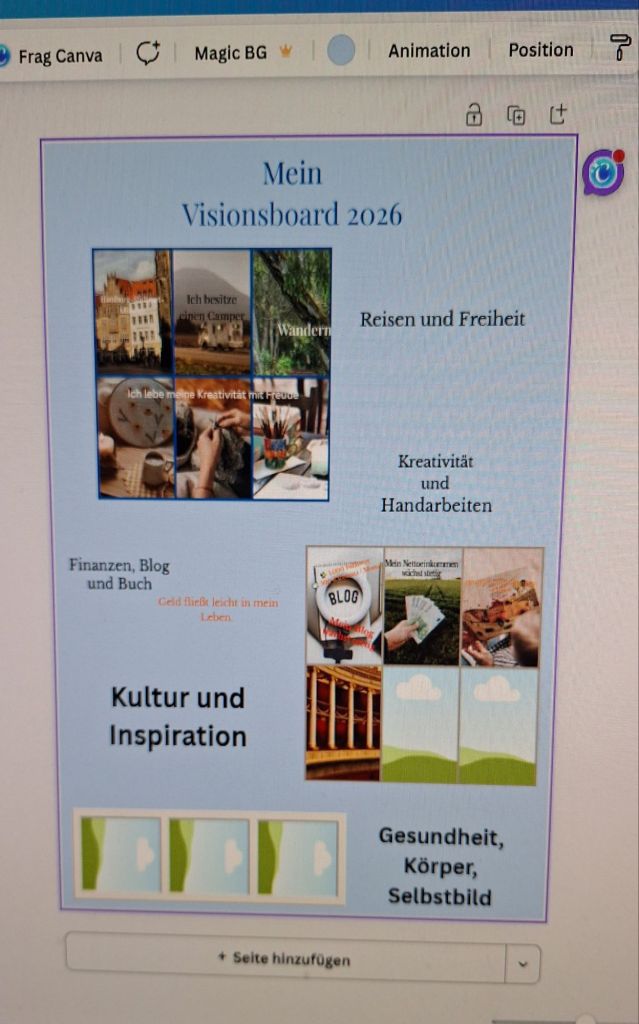Expand the dropdown next to Seite hinzufügen
This screenshot has width=639, height=1024.
[522, 964]
